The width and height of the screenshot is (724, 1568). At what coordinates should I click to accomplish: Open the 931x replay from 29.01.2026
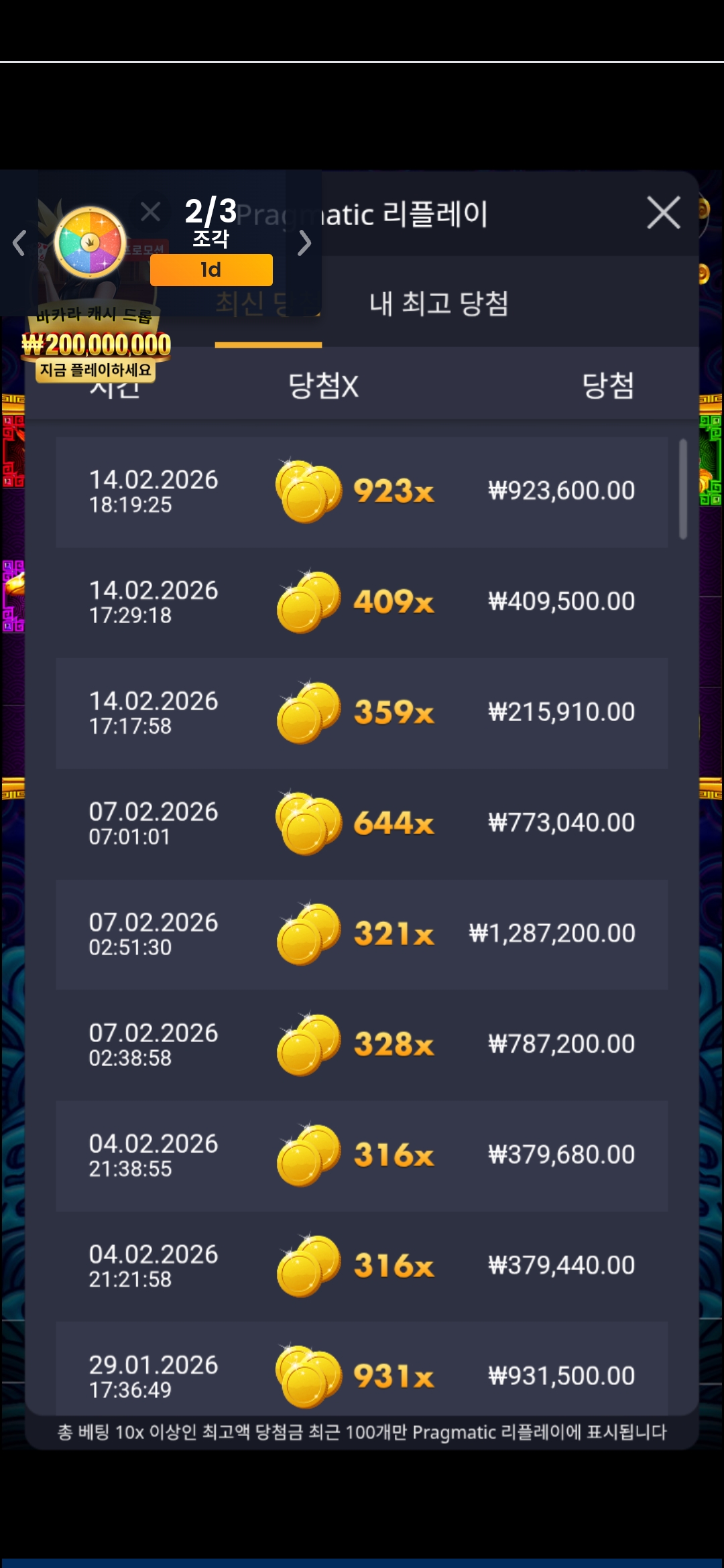361,1374
